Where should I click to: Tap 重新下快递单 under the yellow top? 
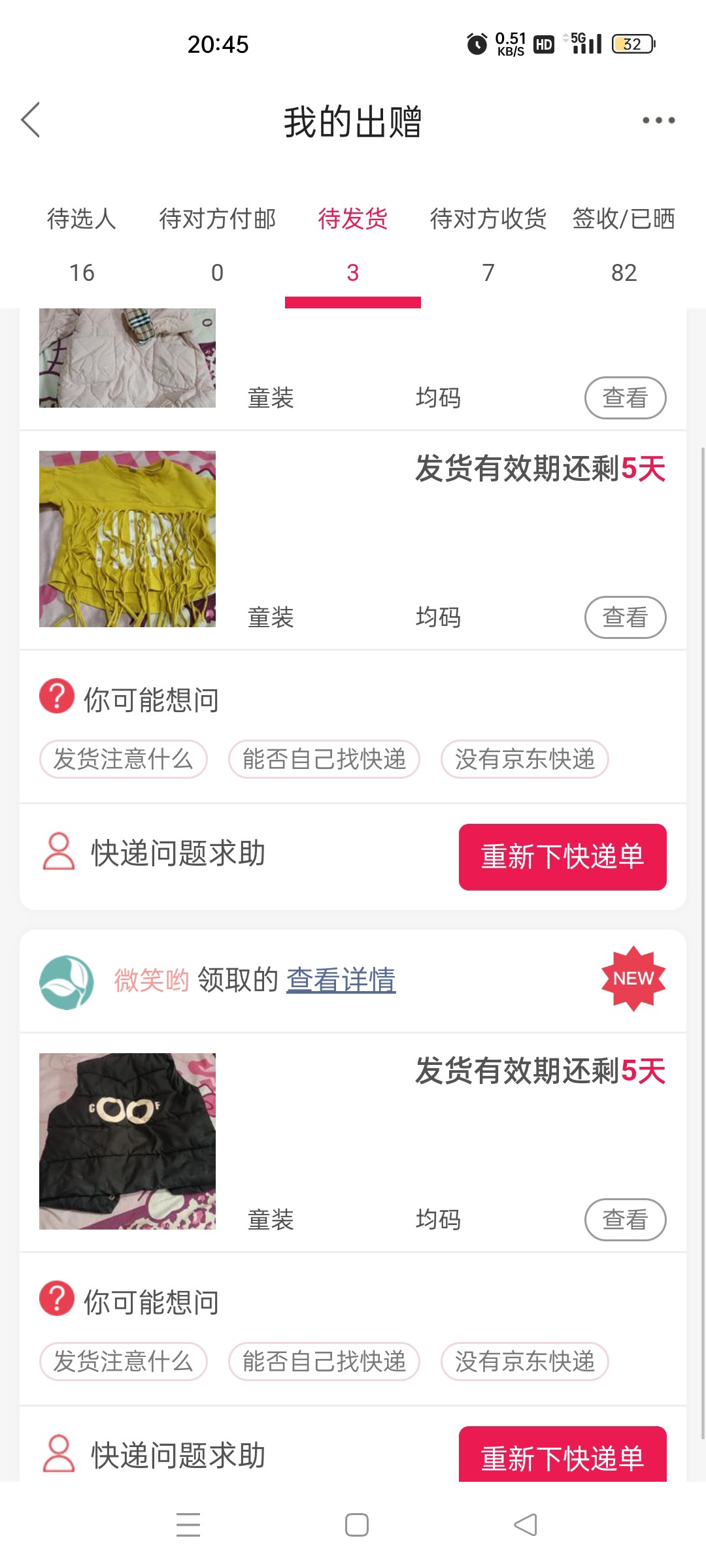tap(562, 857)
